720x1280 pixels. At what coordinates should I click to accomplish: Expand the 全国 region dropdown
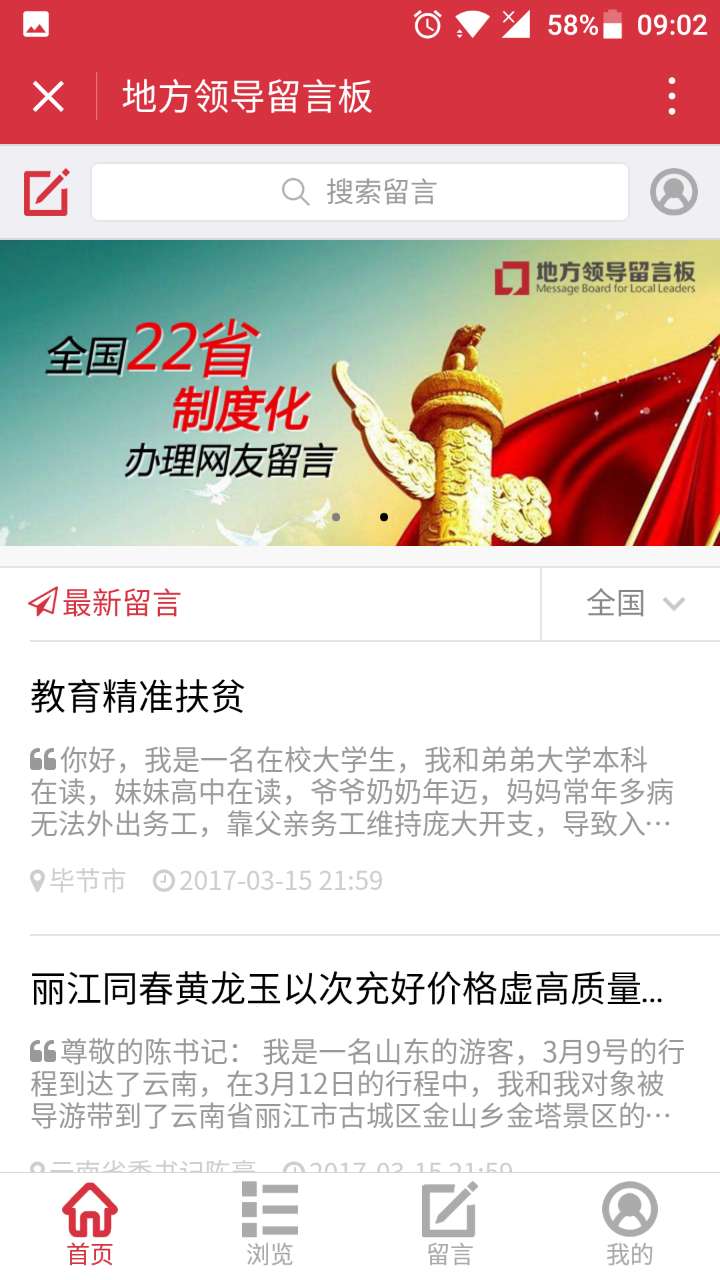click(631, 604)
